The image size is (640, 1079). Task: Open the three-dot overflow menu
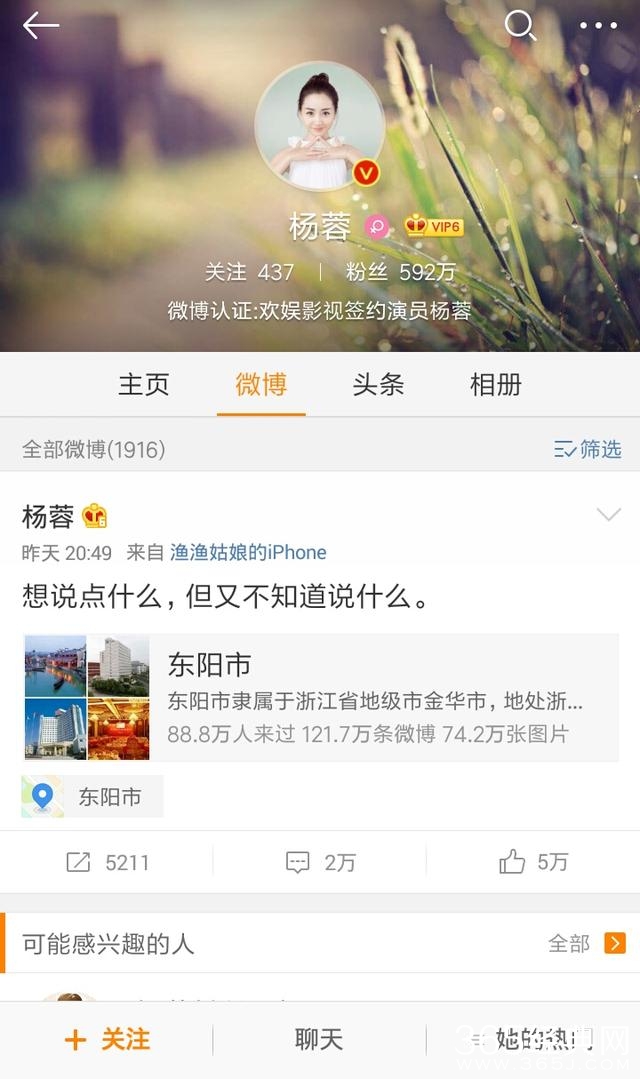tap(598, 26)
